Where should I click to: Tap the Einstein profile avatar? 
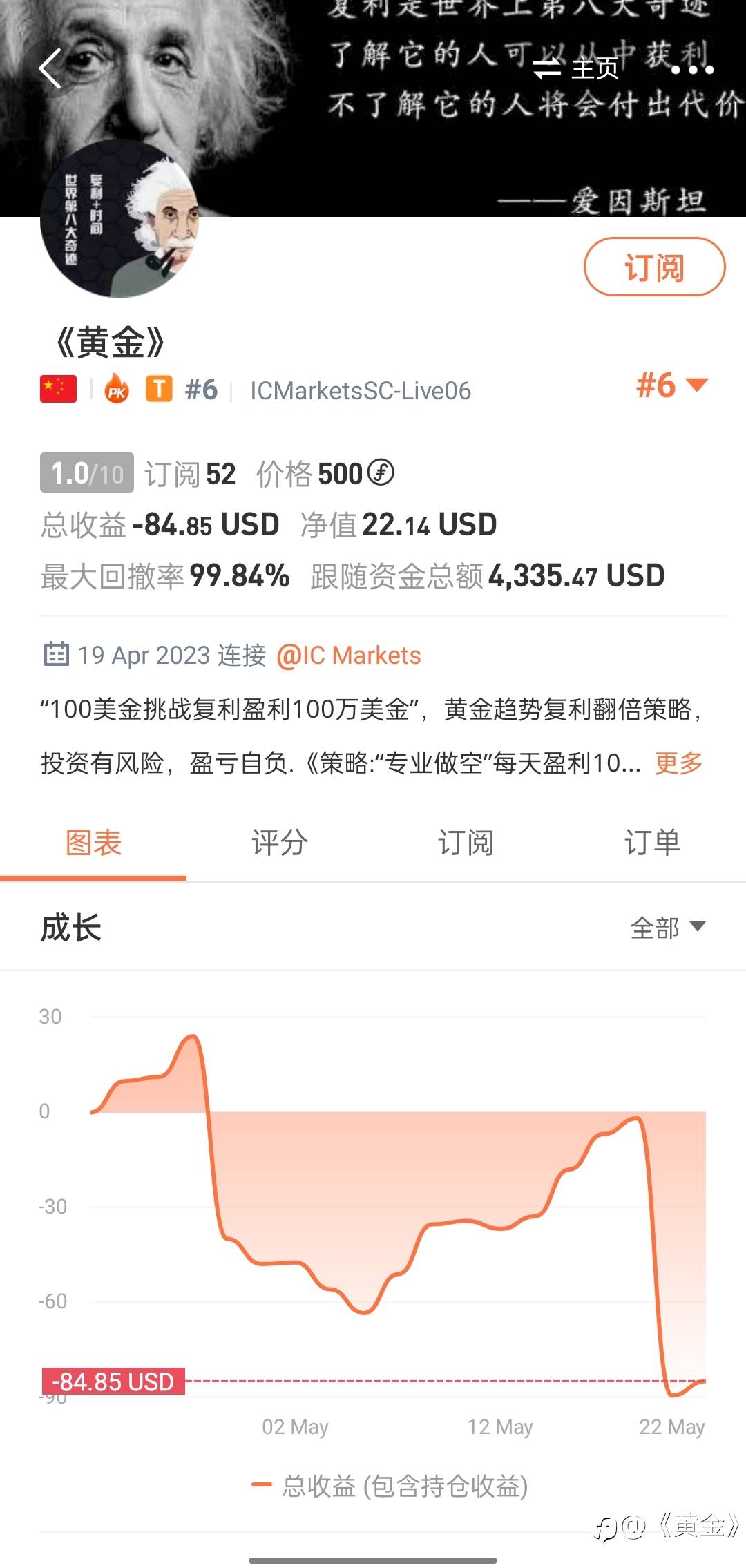tap(119, 219)
